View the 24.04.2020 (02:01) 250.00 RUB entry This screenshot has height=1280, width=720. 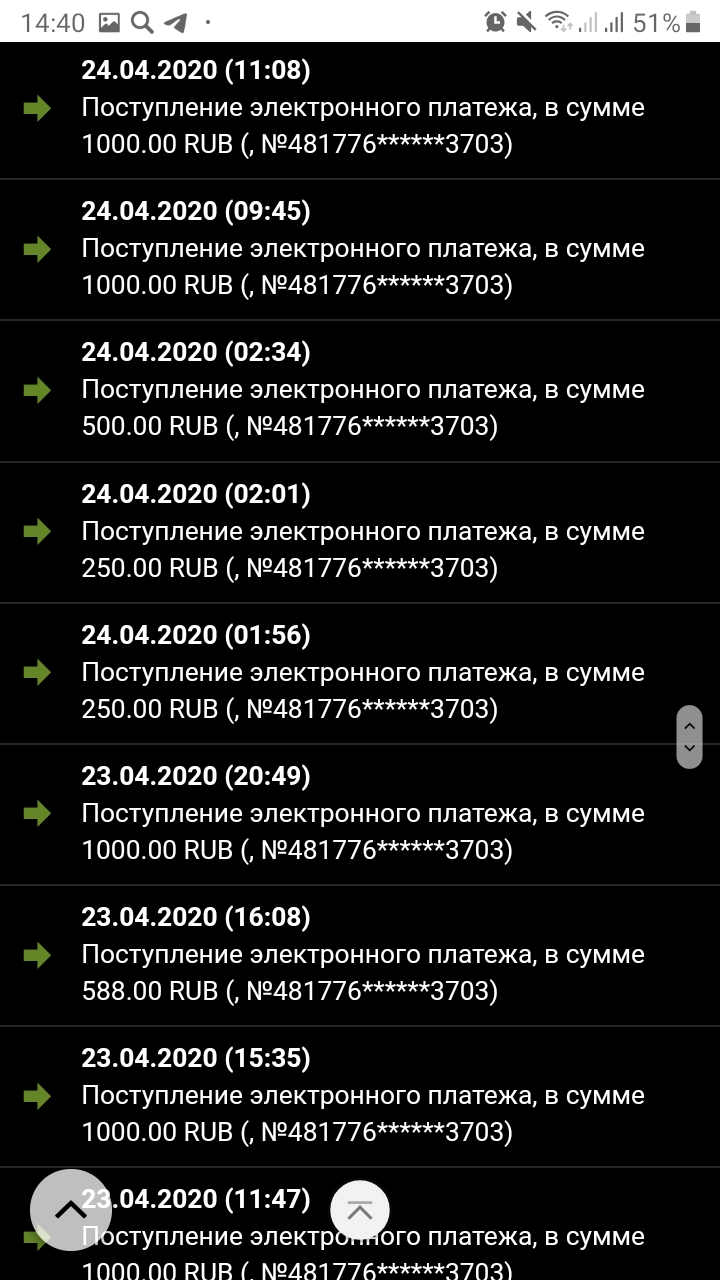pyautogui.click(x=360, y=531)
